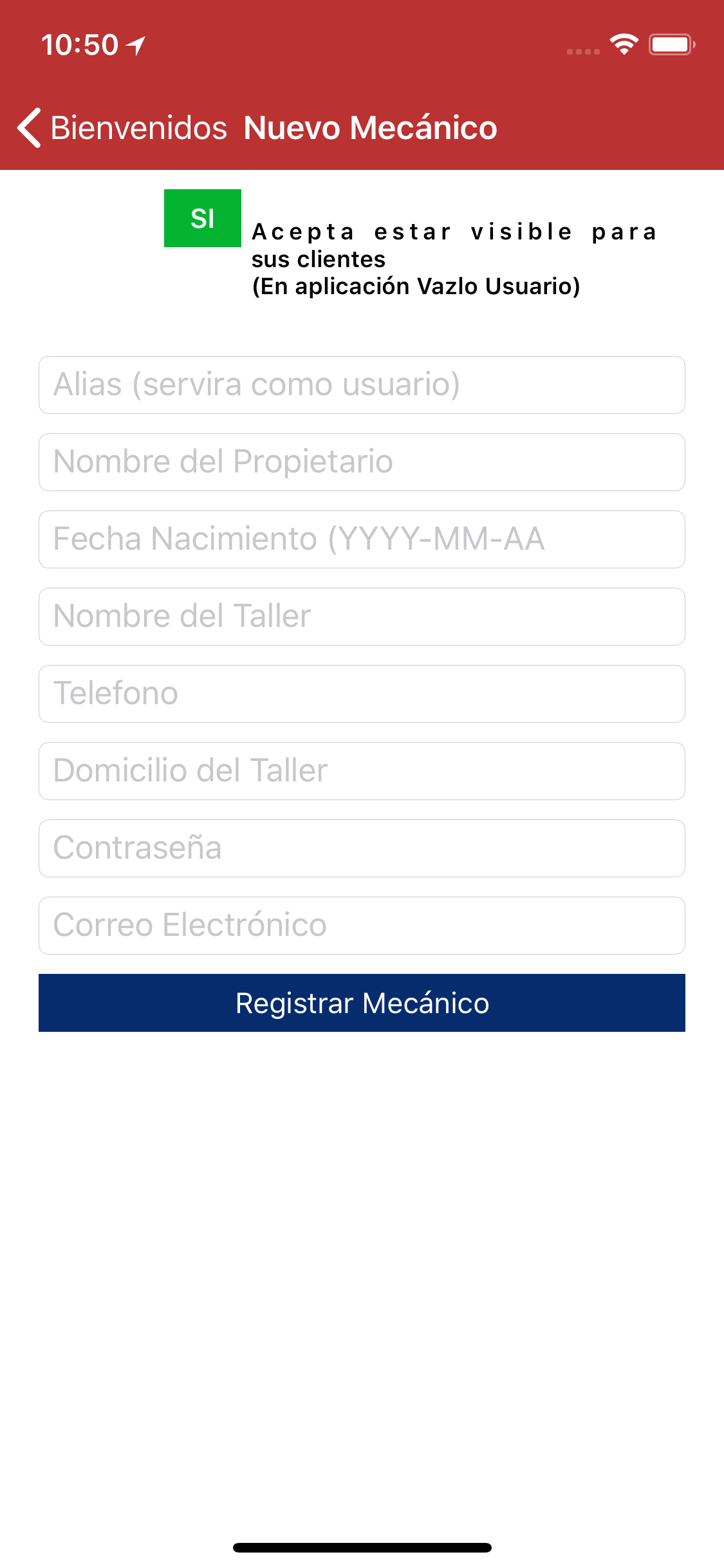Focus the Domicilio del Taller field

click(x=362, y=771)
